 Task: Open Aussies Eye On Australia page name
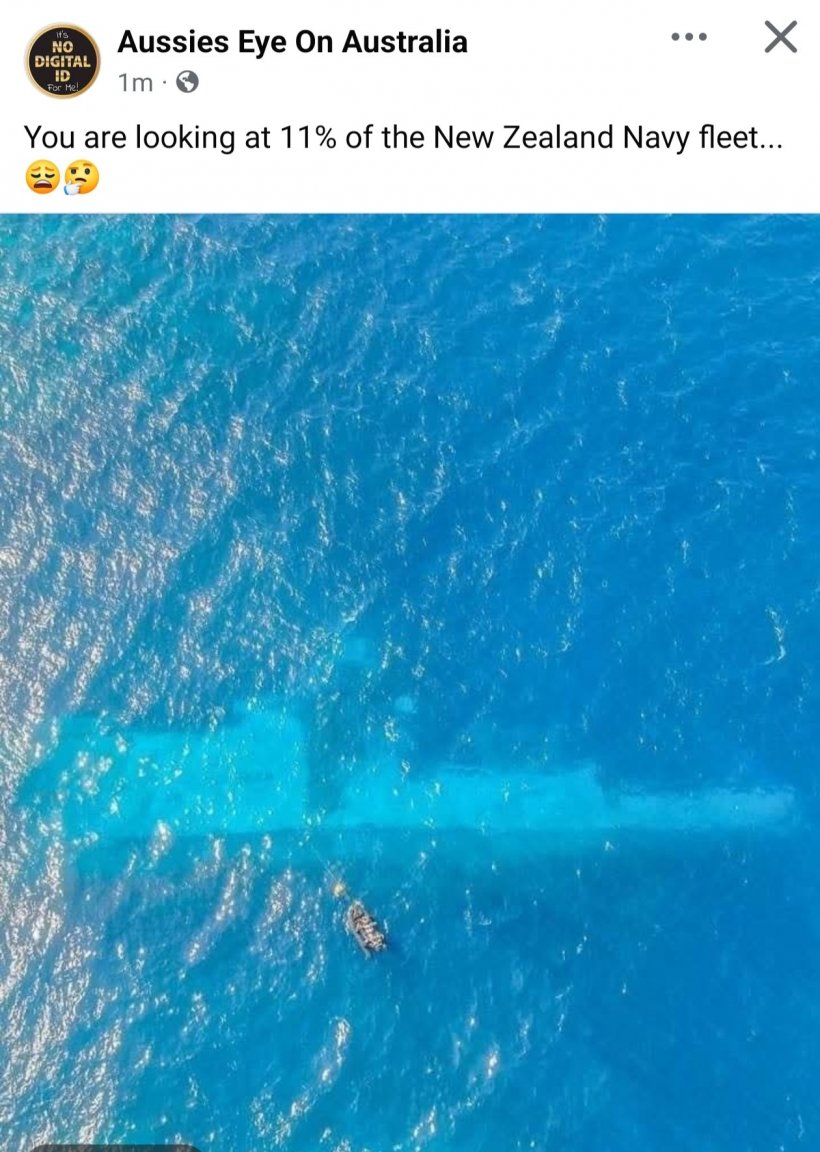click(x=292, y=42)
